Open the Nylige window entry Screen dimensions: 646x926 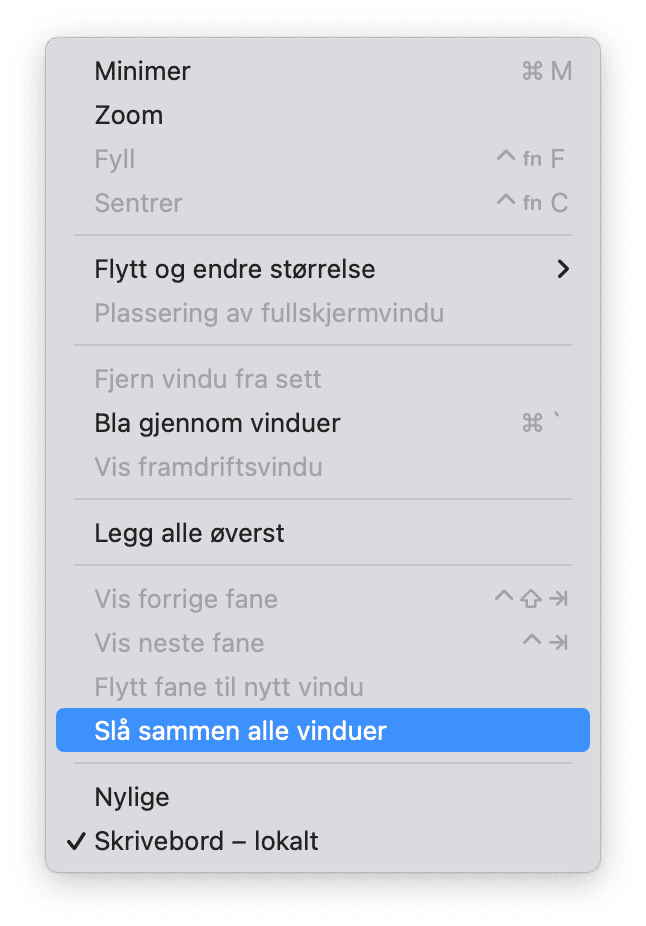132,797
